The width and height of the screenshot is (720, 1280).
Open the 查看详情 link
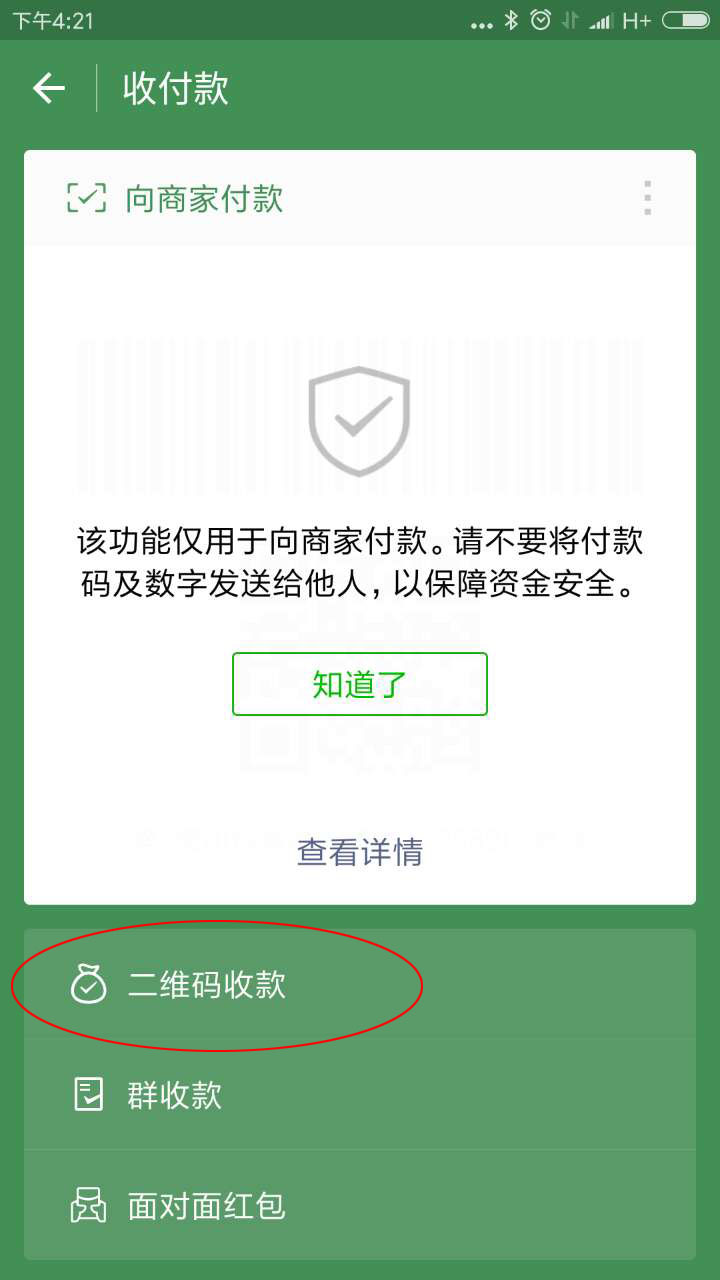click(360, 852)
